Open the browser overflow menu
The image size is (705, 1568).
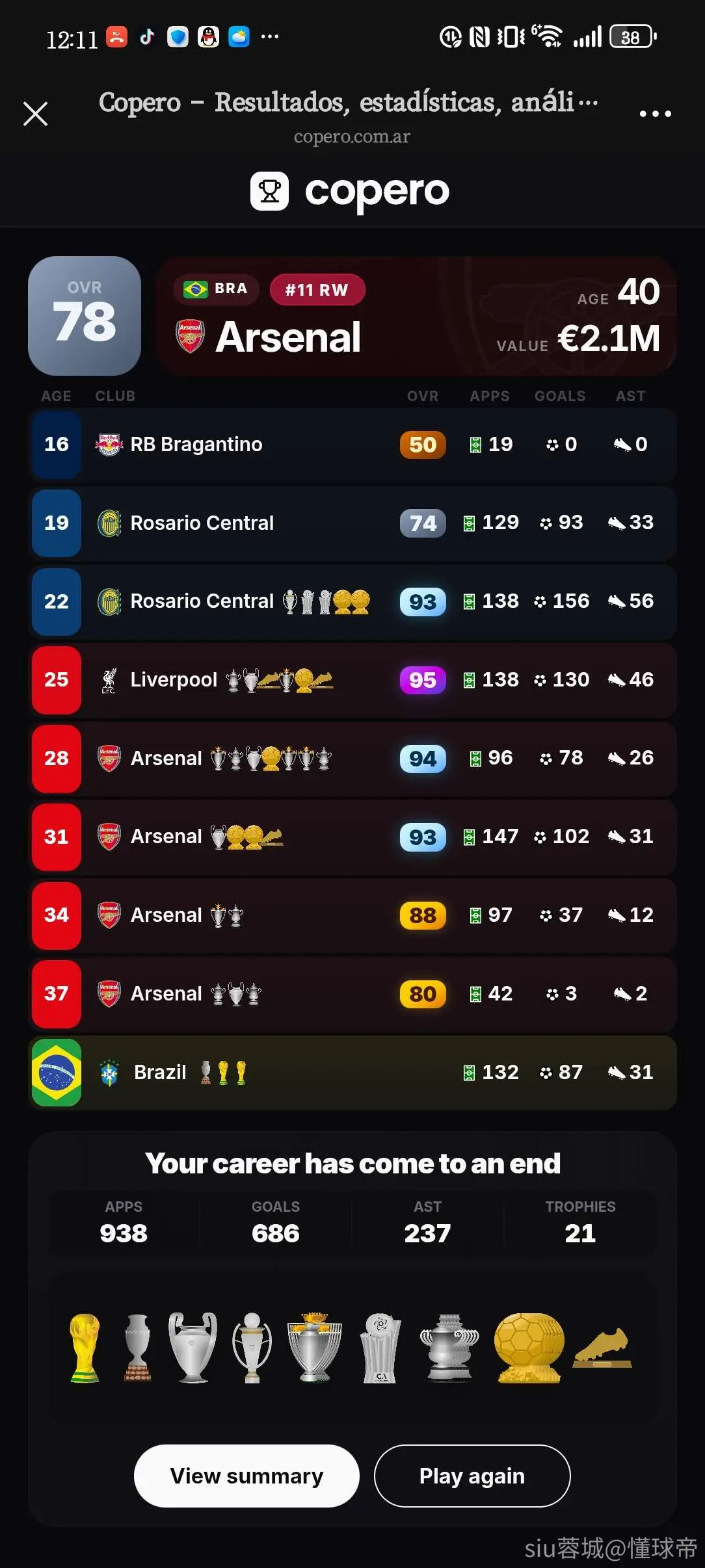655,114
